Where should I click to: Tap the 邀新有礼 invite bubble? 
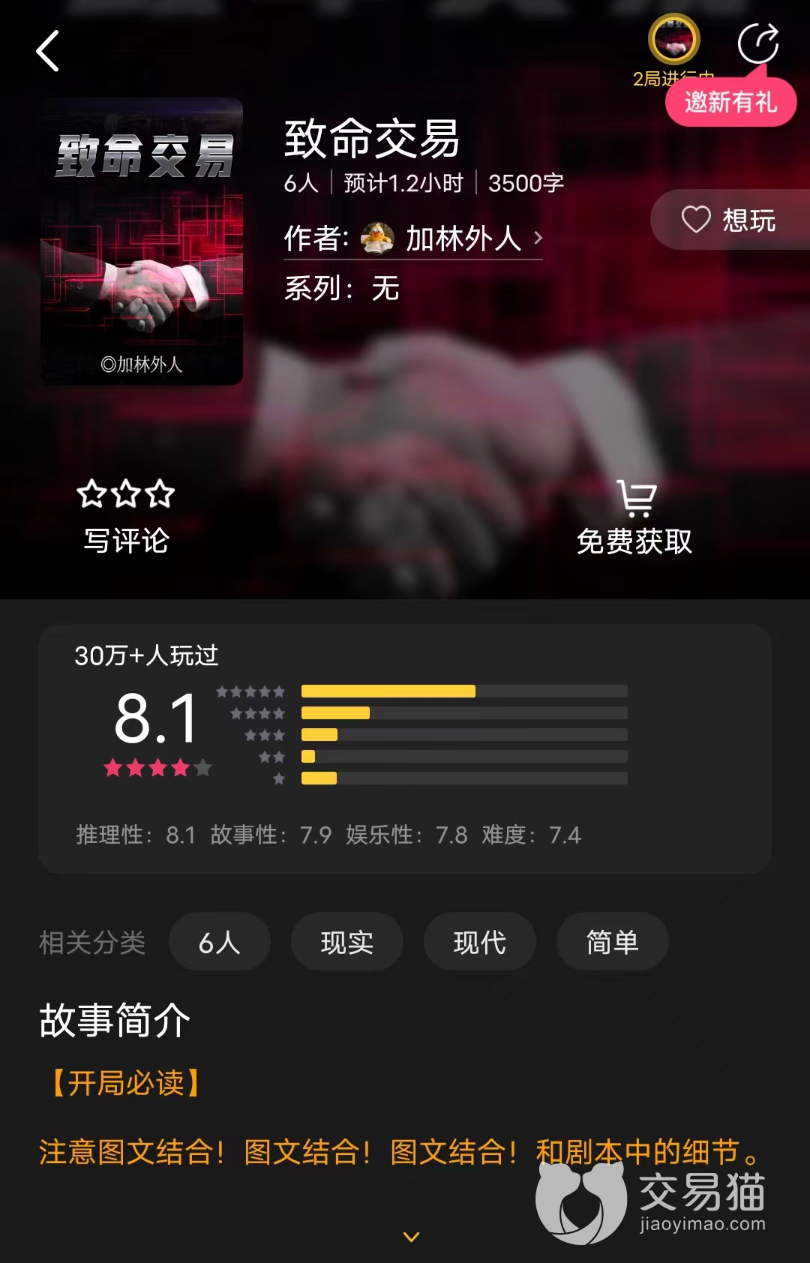pos(731,102)
